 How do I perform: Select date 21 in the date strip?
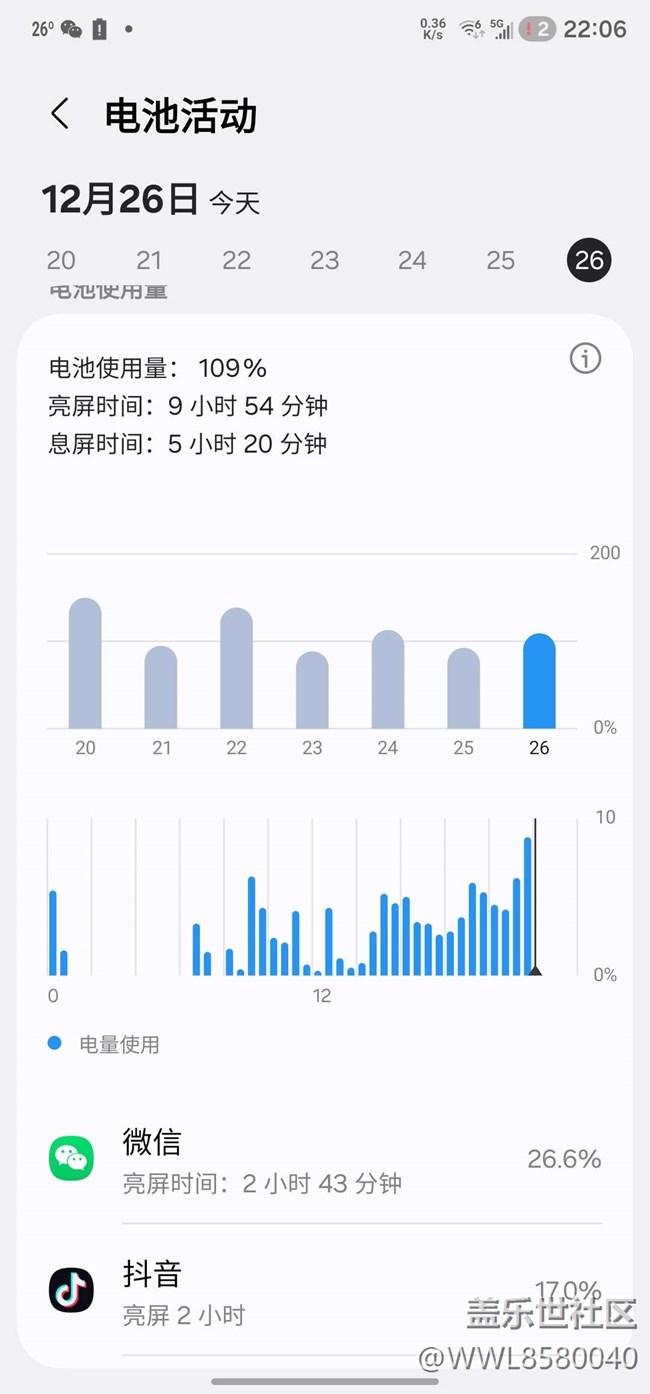tap(149, 261)
